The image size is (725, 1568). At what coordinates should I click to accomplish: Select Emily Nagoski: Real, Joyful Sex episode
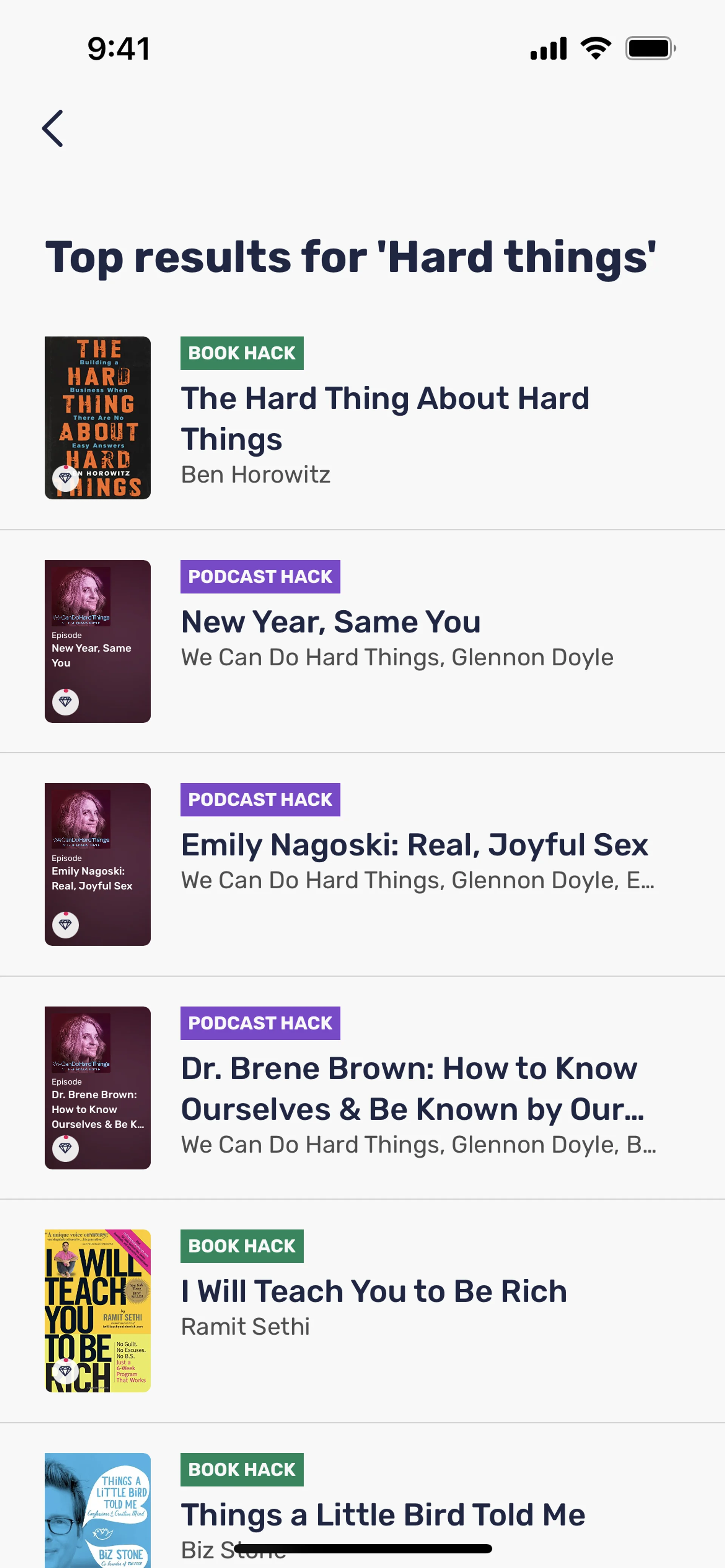[x=414, y=845]
